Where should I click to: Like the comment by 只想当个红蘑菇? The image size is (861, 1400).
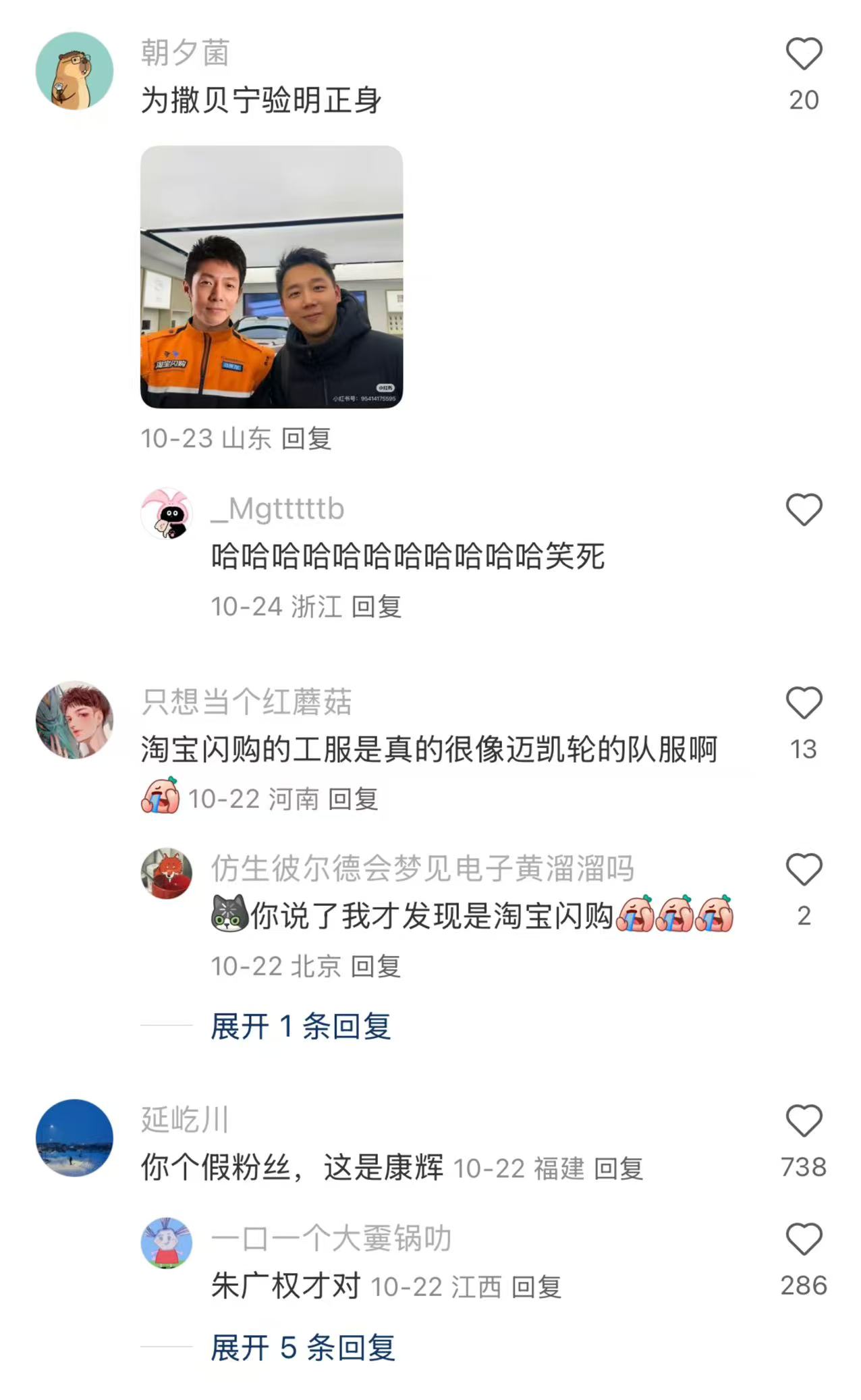(803, 703)
